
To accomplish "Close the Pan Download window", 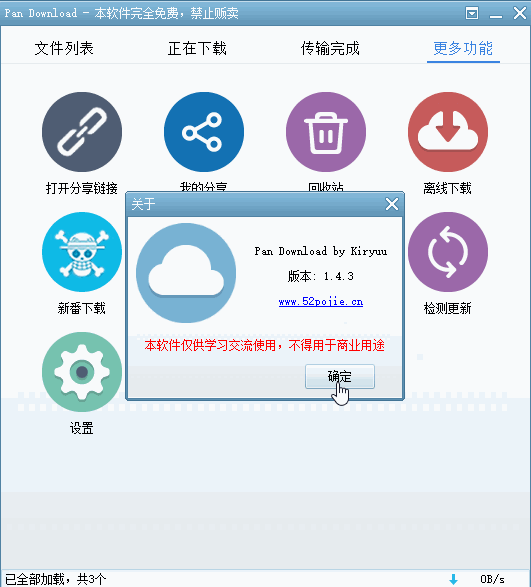I will point(520,13).
